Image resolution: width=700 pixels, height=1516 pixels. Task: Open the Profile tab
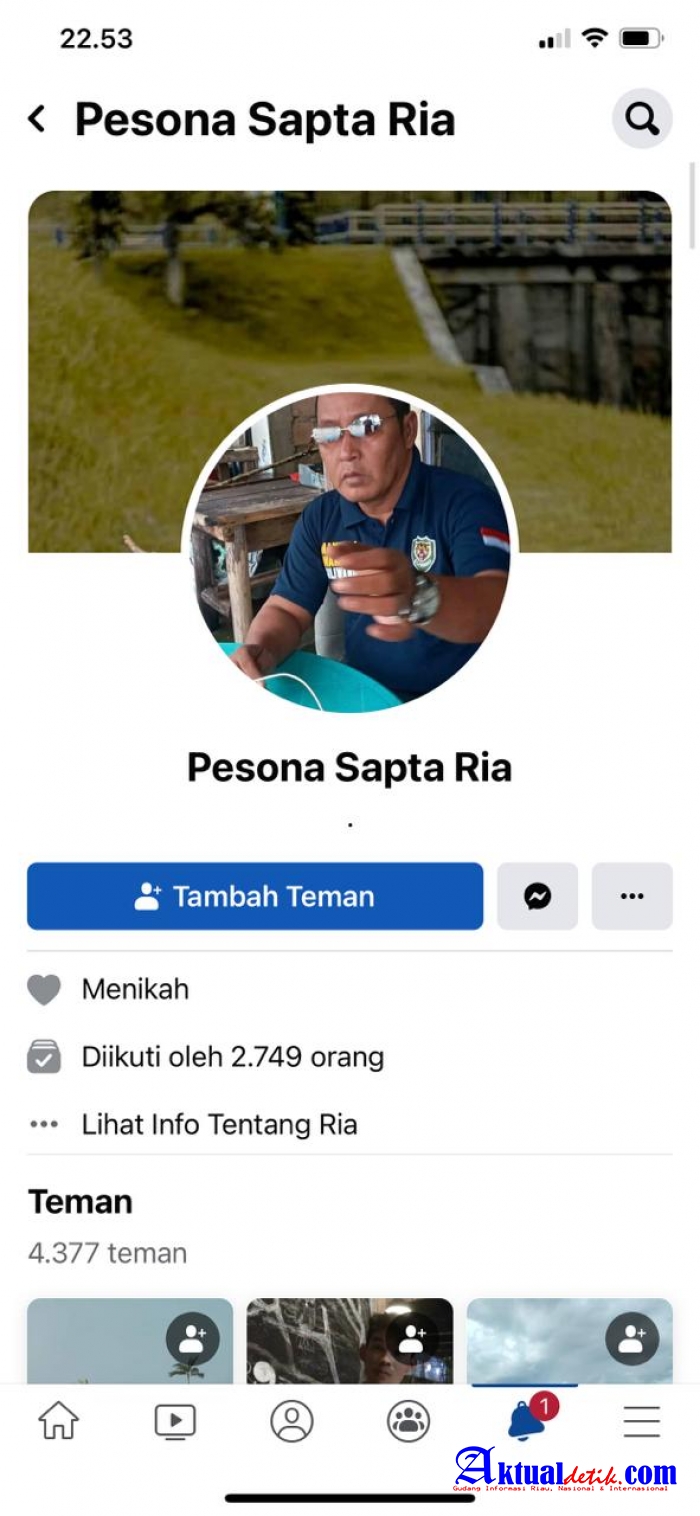coord(292,1420)
